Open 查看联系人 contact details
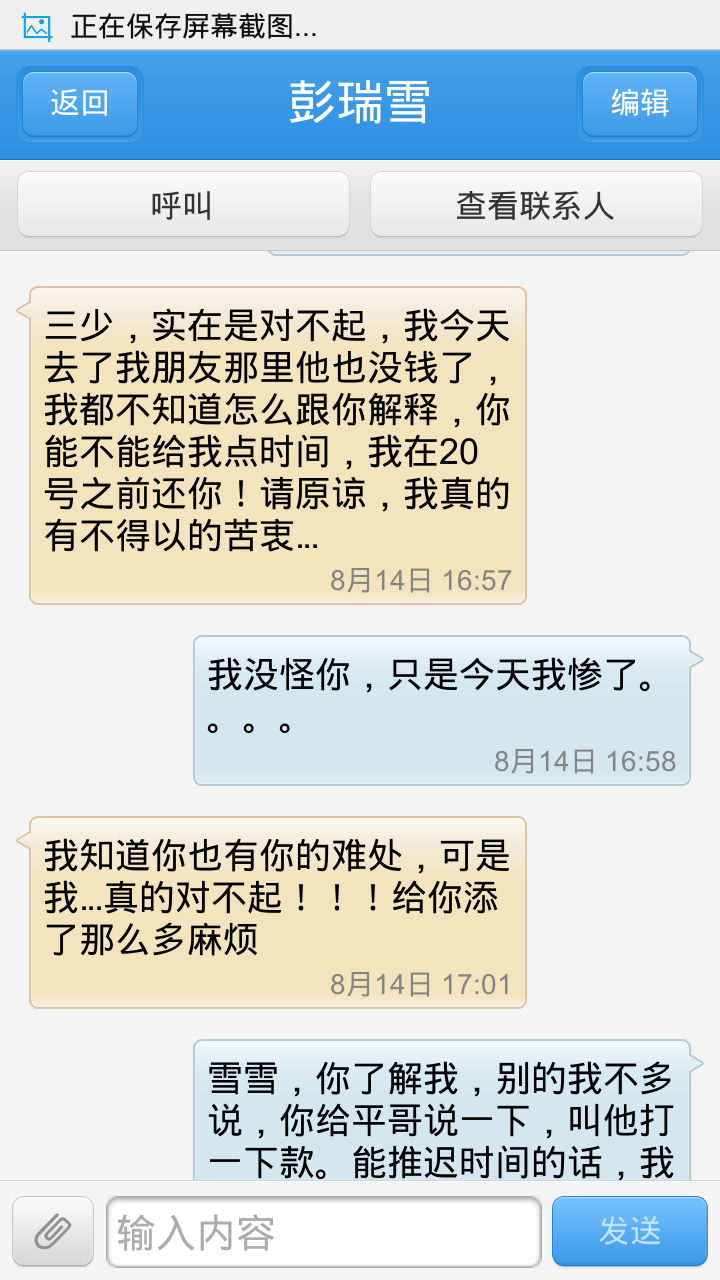Viewport: 720px width, 1280px height. (536, 205)
